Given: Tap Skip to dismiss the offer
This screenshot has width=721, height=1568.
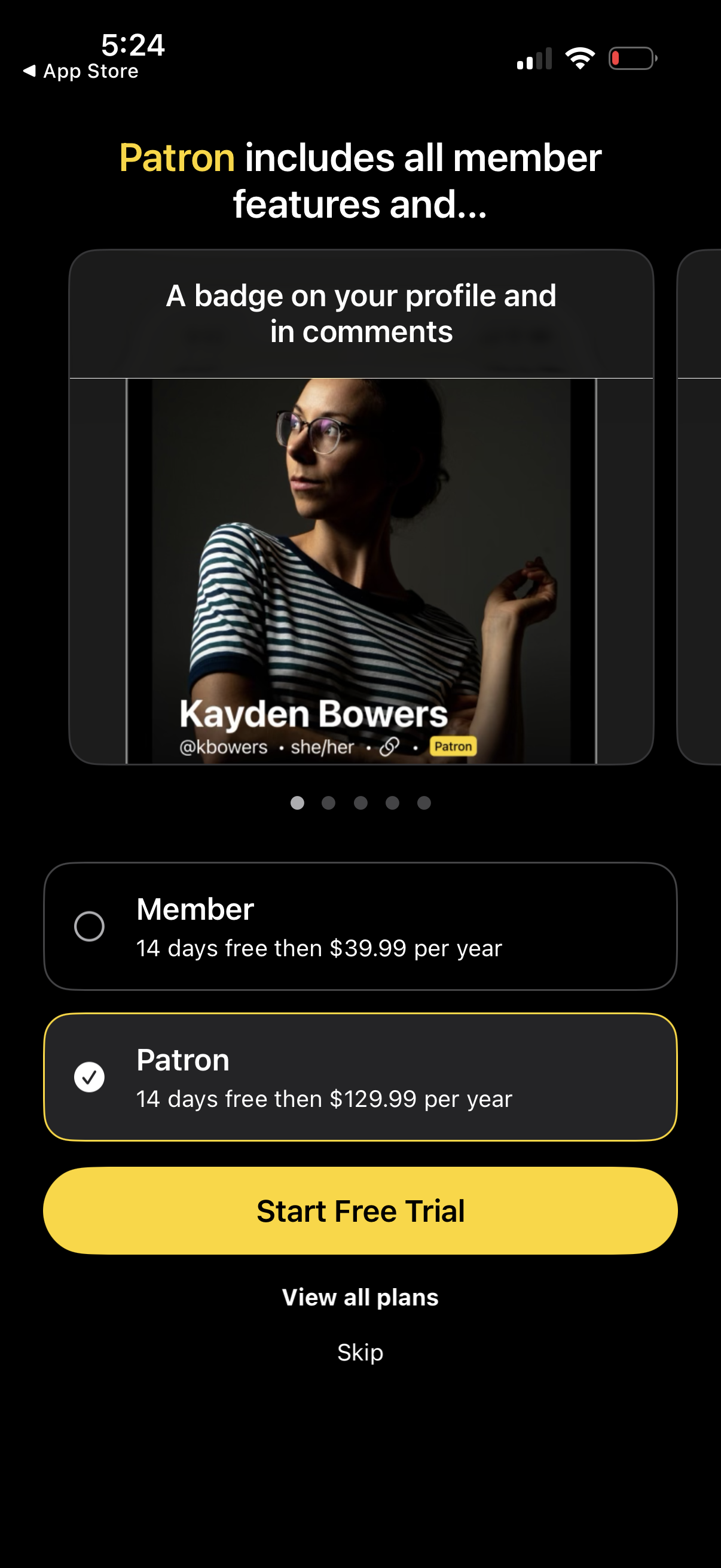Looking at the screenshot, I should point(360,1353).
